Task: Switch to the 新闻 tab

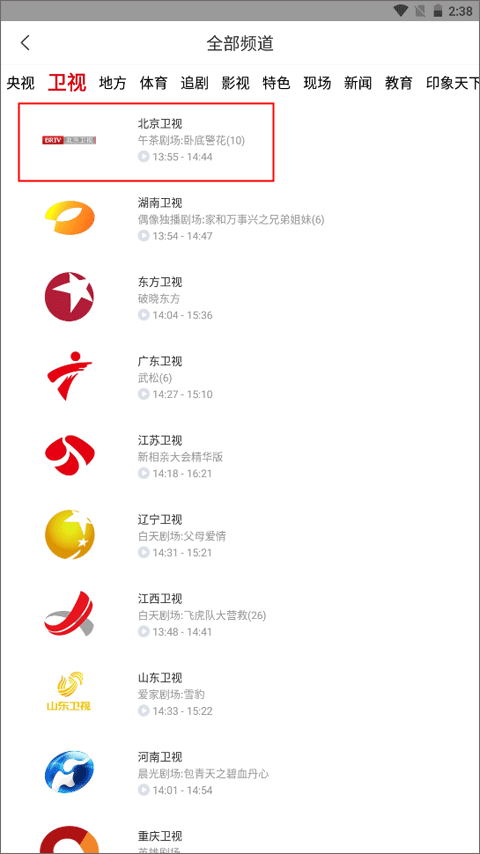Action: (358, 83)
